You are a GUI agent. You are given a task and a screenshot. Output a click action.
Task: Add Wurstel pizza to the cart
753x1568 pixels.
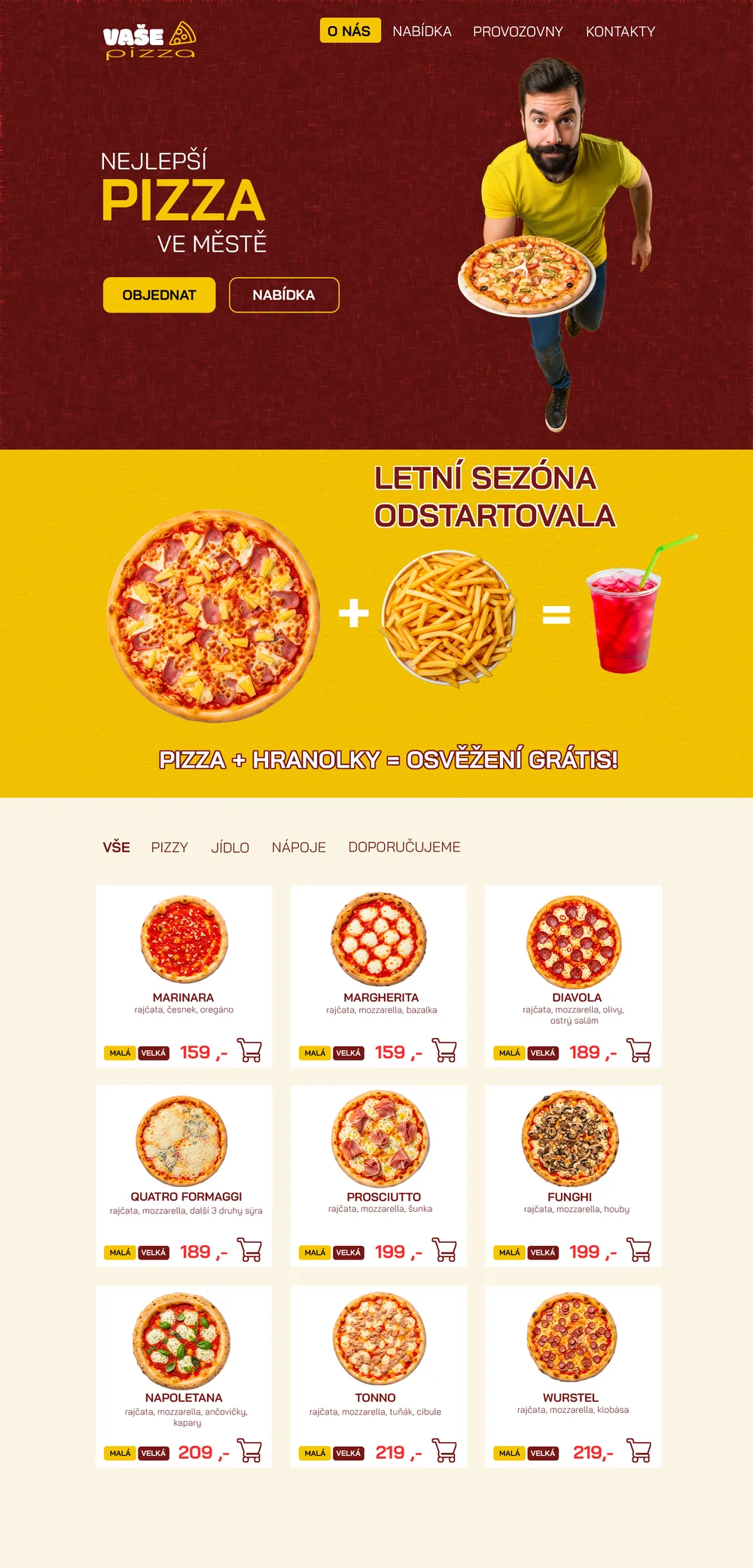(x=639, y=1451)
